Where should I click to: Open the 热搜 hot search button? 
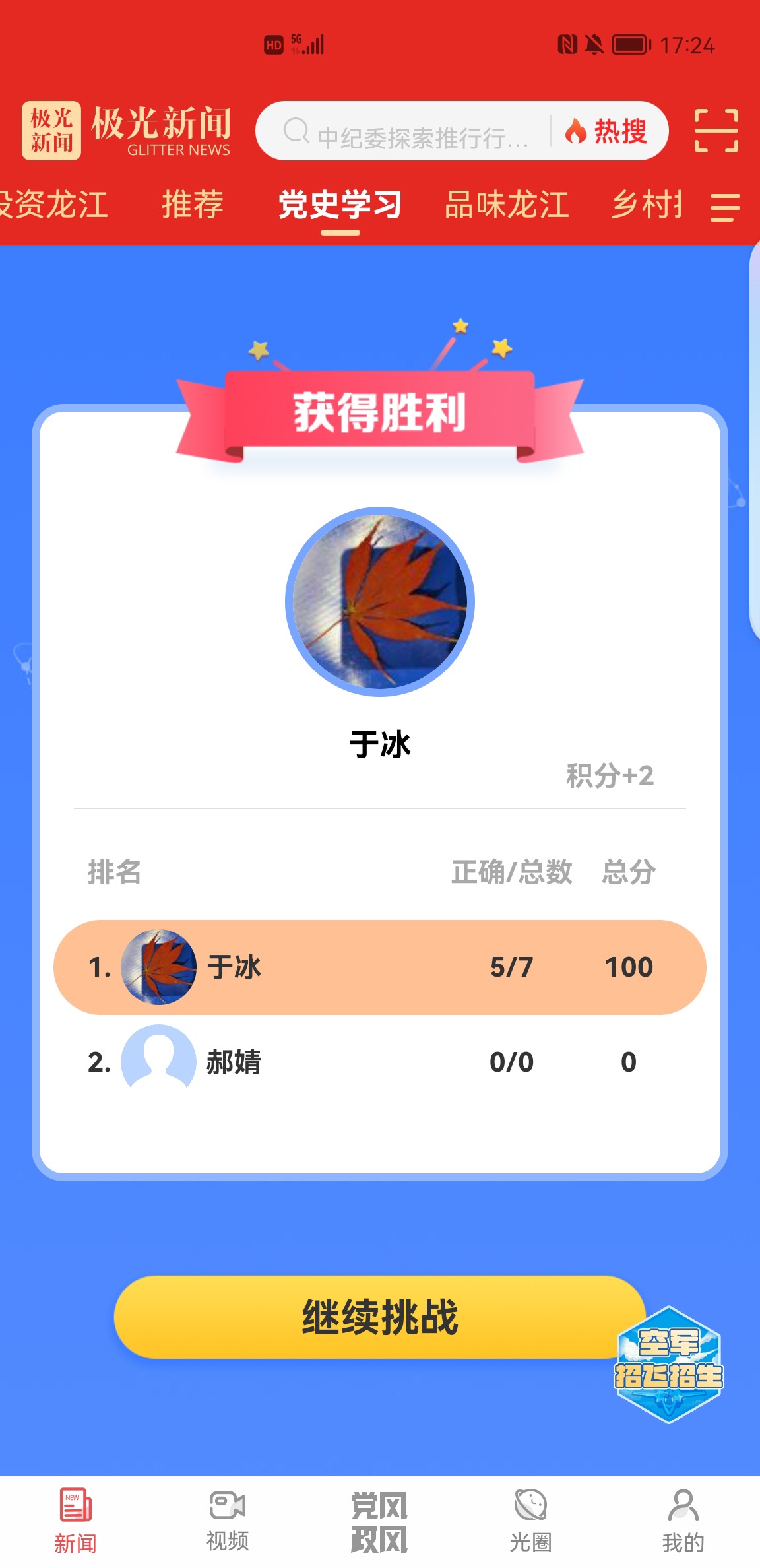tap(607, 131)
